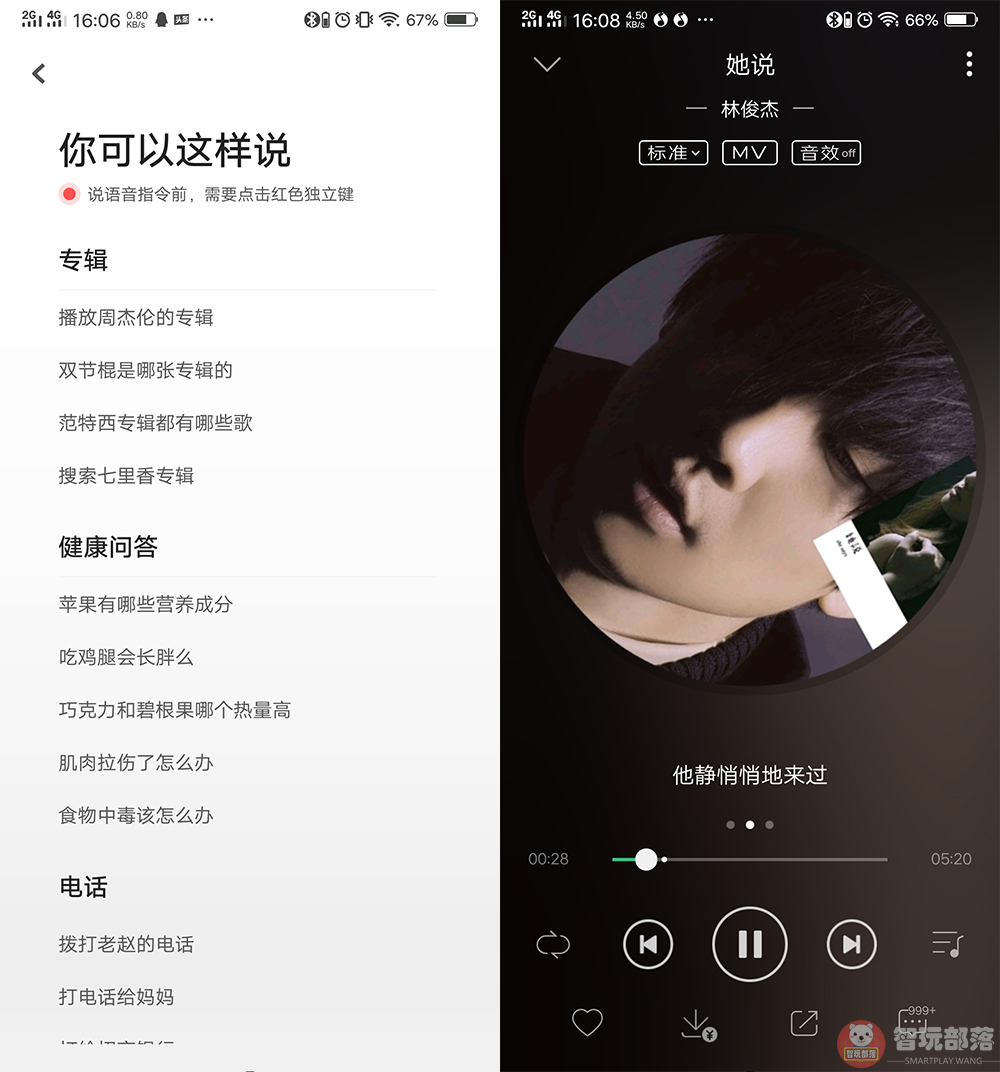The height and width of the screenshot is (1072, 1000).
Task: Switch to the MV view
Action: tap(749, 152)
